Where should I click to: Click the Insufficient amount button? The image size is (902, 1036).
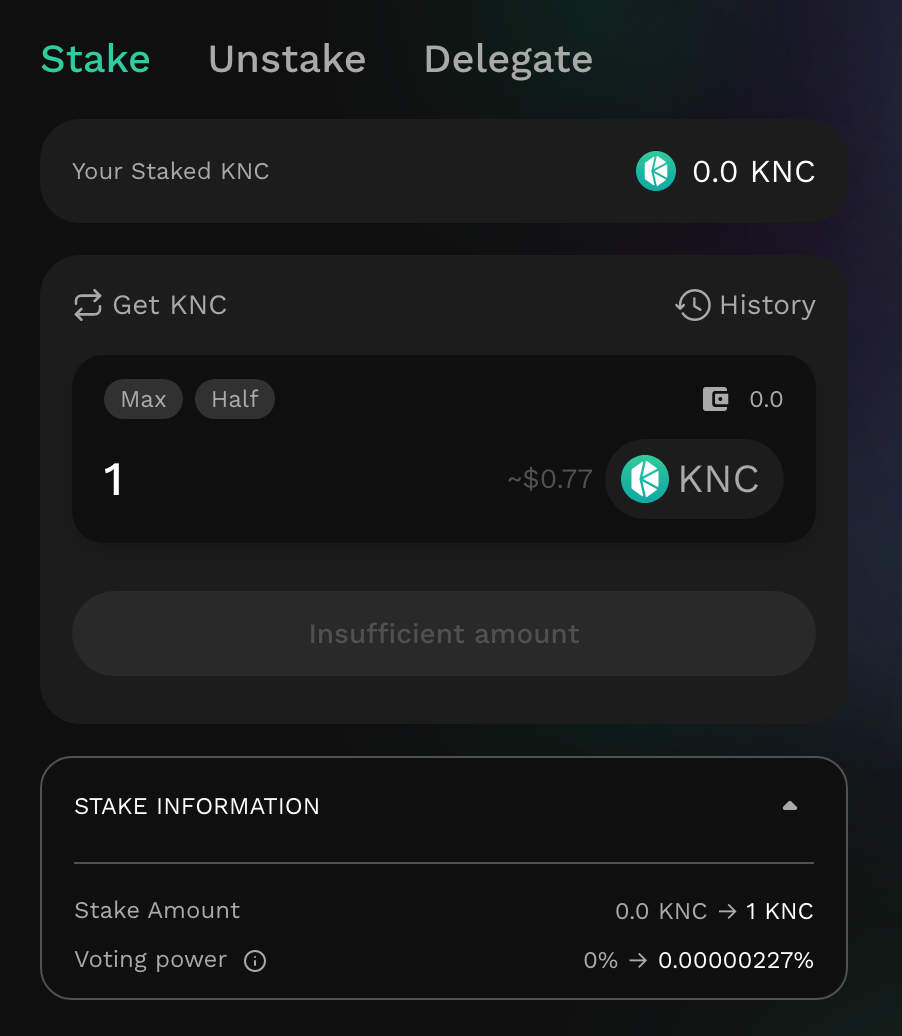point(443,633)
